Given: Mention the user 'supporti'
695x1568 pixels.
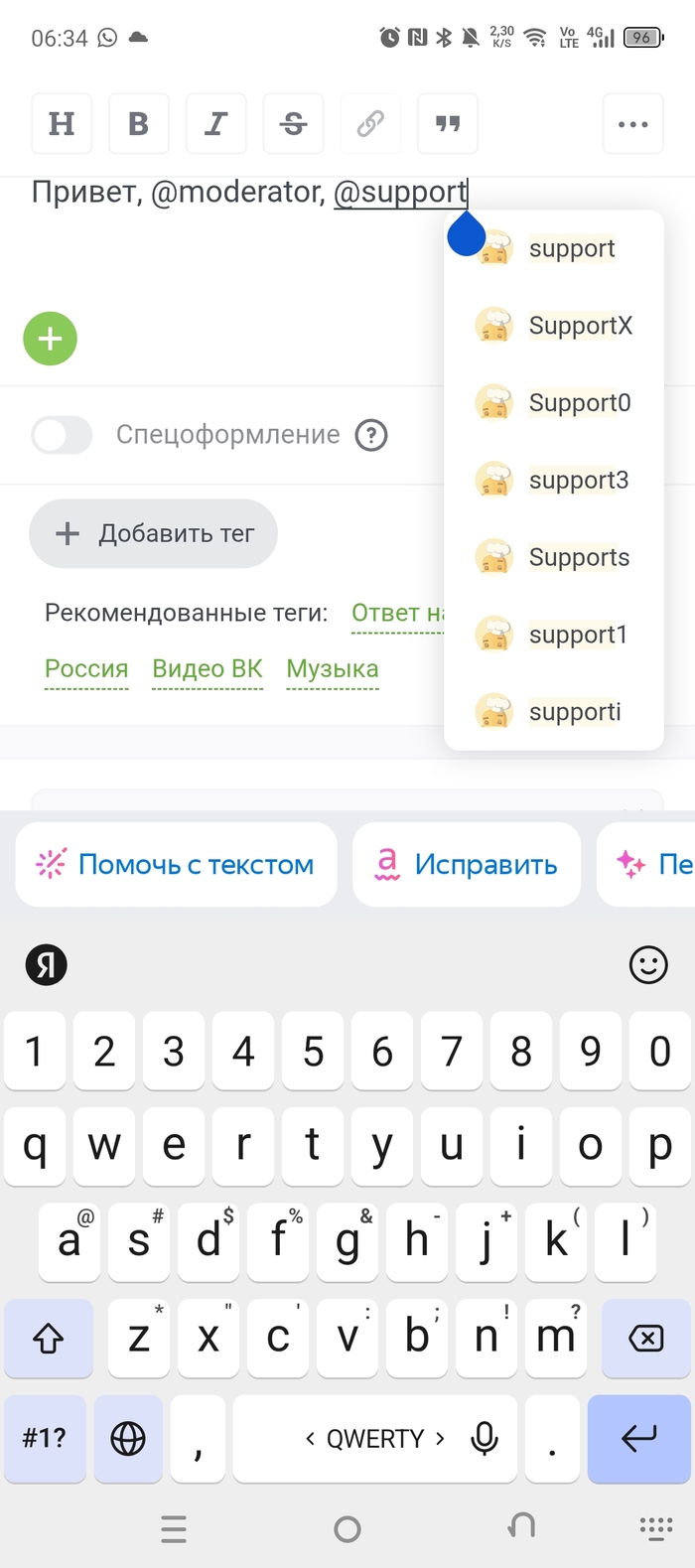Looking at the screenshot, I should pyautogui.click(x=574, y=713).
